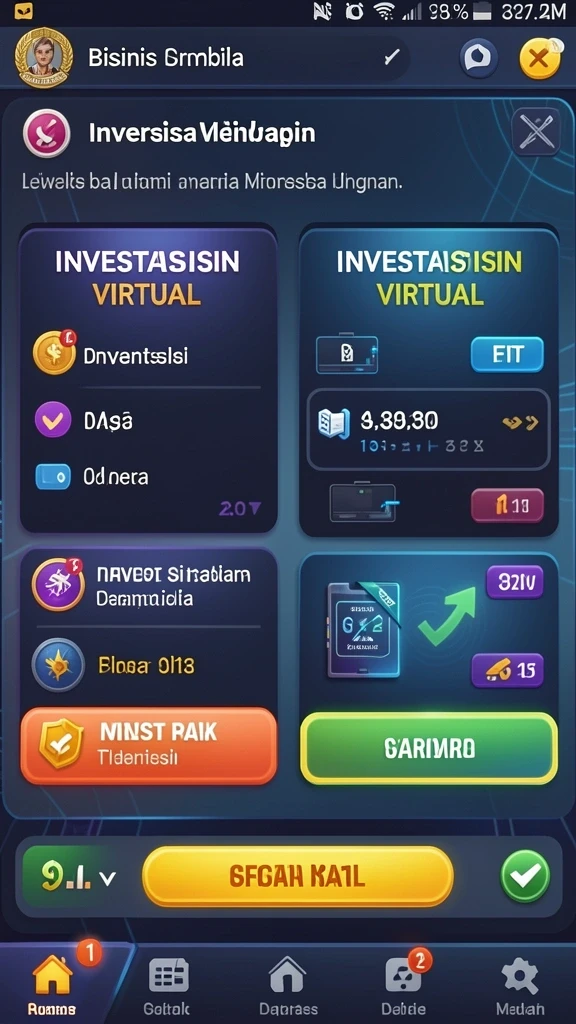This screenshot has width=576, height=1024.
Task: Tap the orange MINST PAIK button
Action: pos(149,746)
